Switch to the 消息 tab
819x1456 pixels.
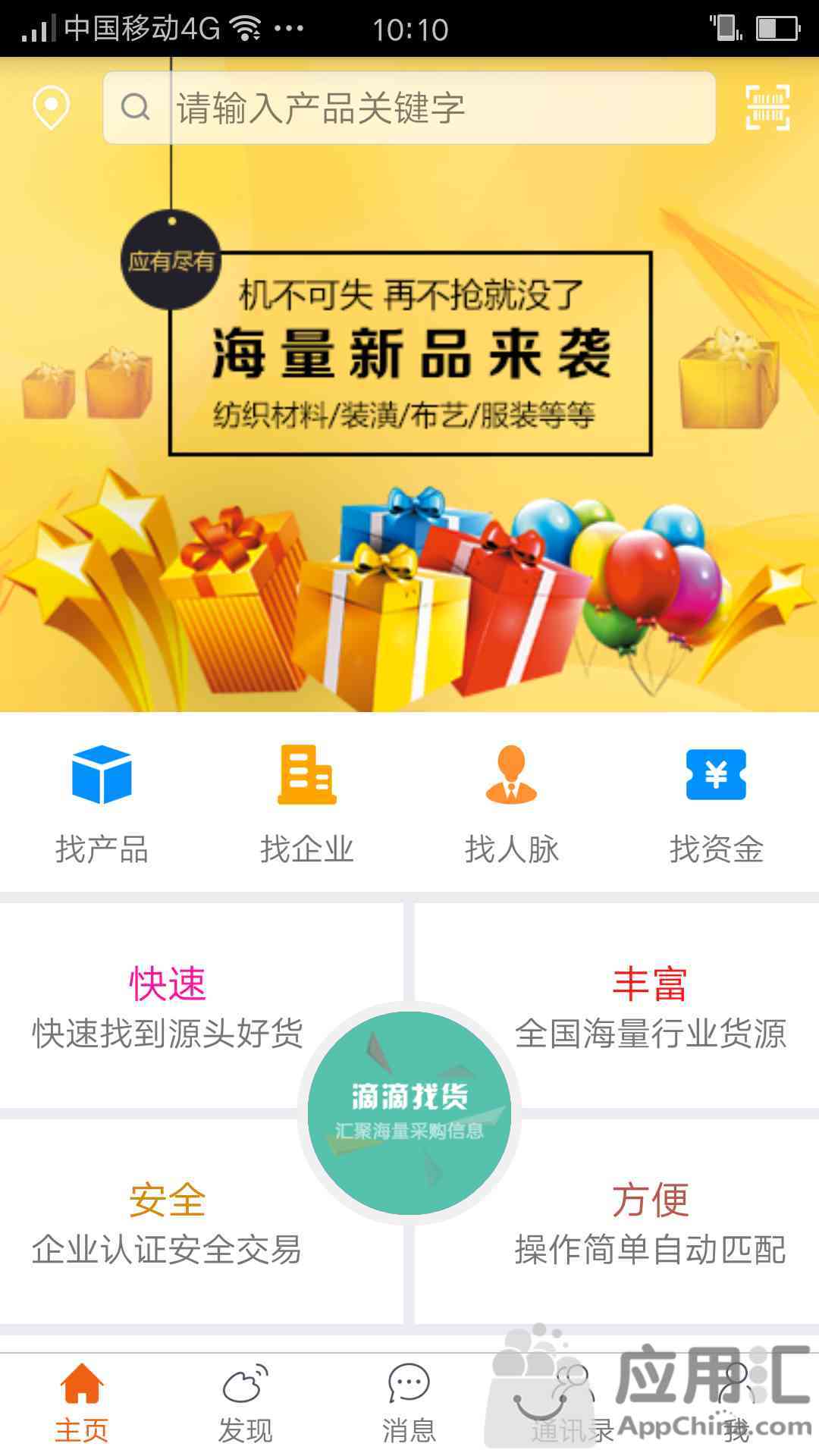tap(409, 1404)
